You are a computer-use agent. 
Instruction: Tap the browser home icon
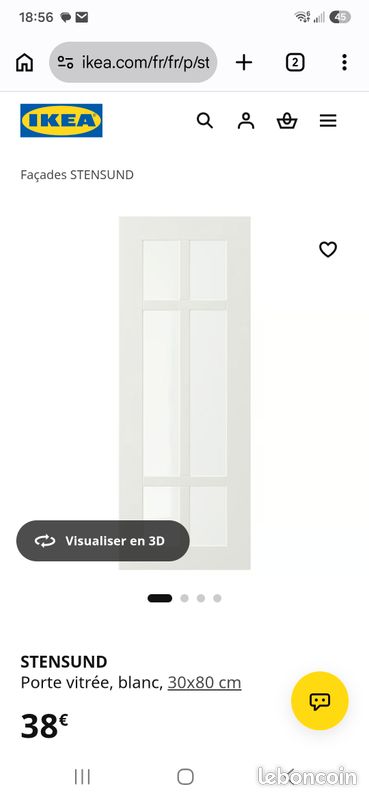(x=24, y=63)
